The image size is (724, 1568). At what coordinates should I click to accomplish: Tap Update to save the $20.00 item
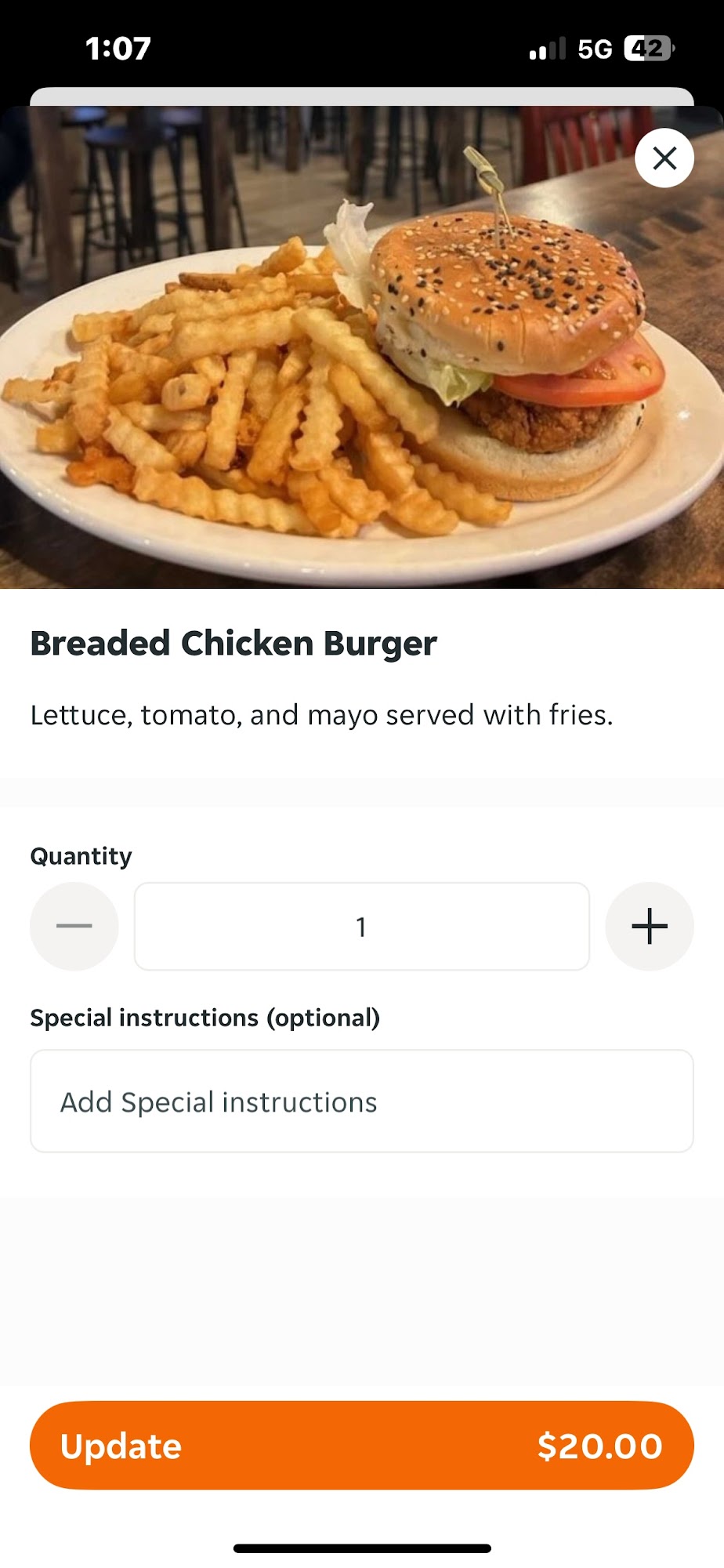[361, 1445]
